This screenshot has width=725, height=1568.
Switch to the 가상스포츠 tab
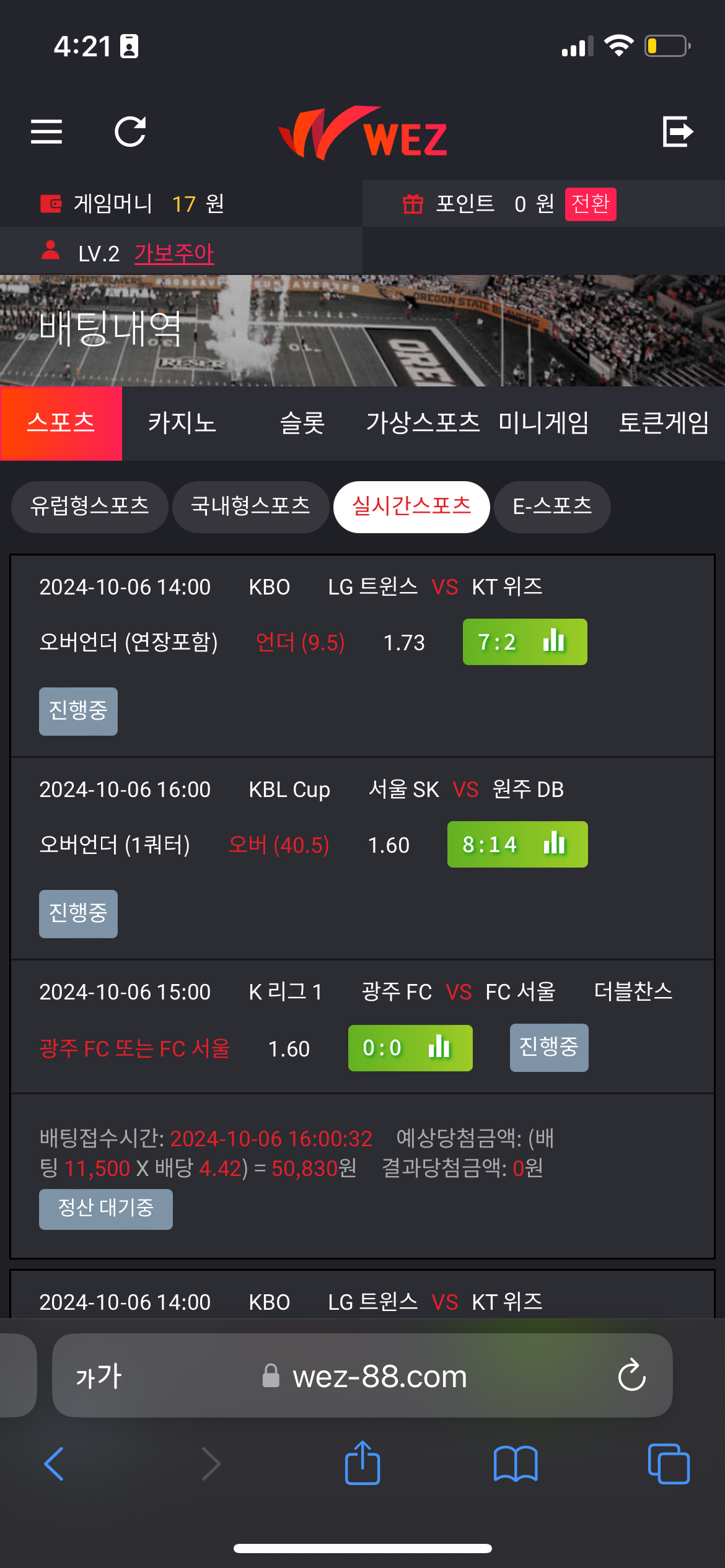pyautogui.click(x=423, y=424)
